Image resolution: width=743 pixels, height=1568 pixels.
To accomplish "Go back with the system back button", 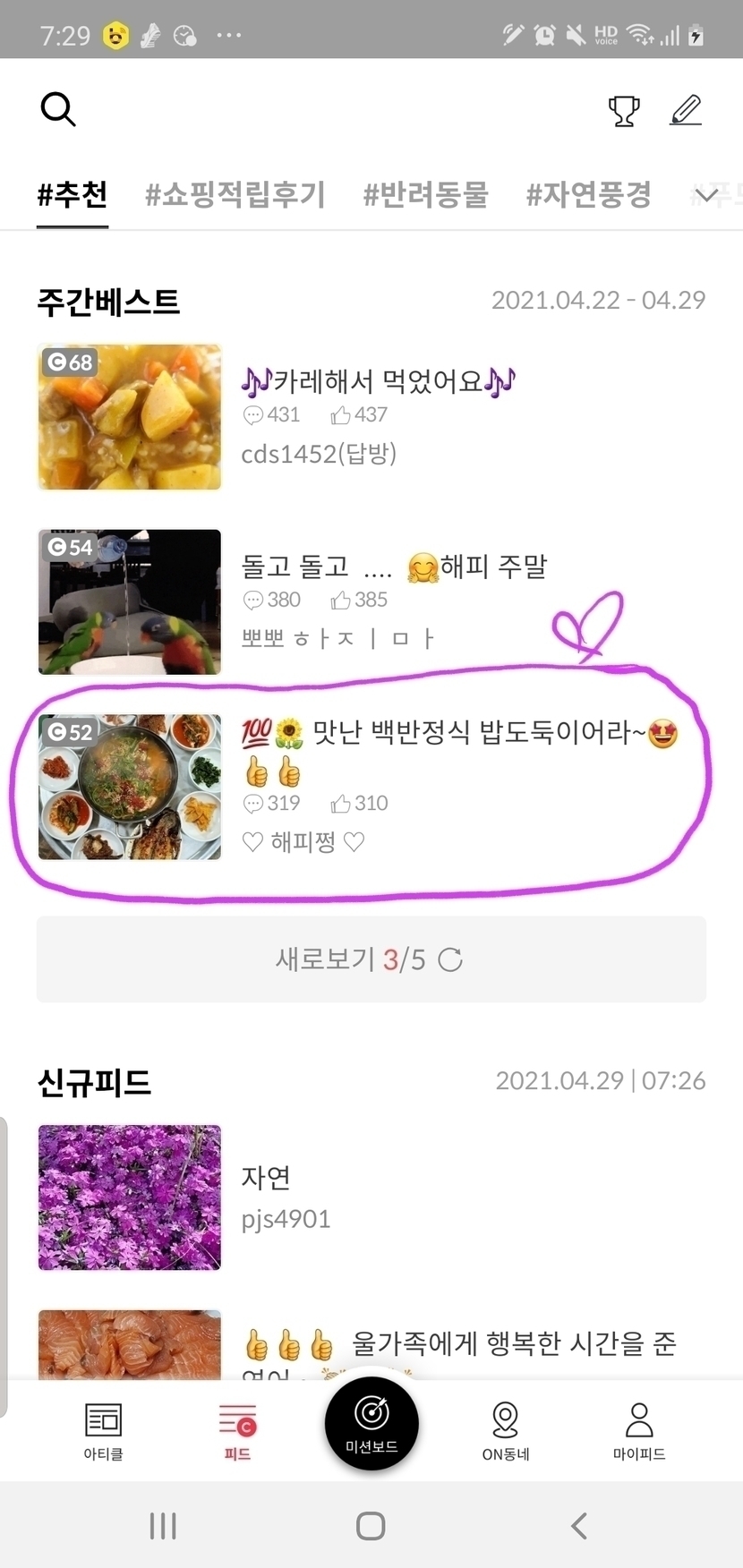I will coord(579,1526).
